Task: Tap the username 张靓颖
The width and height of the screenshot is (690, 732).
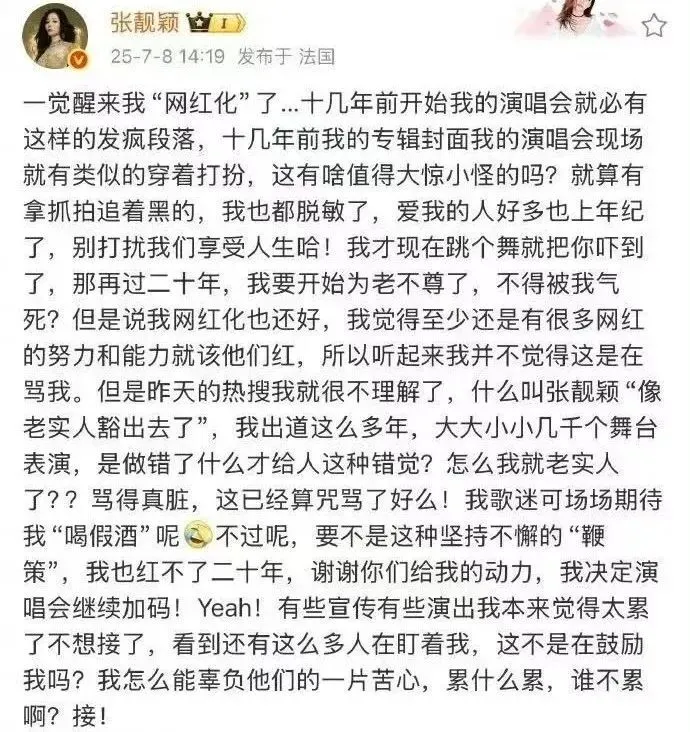Action: point(141,20)
